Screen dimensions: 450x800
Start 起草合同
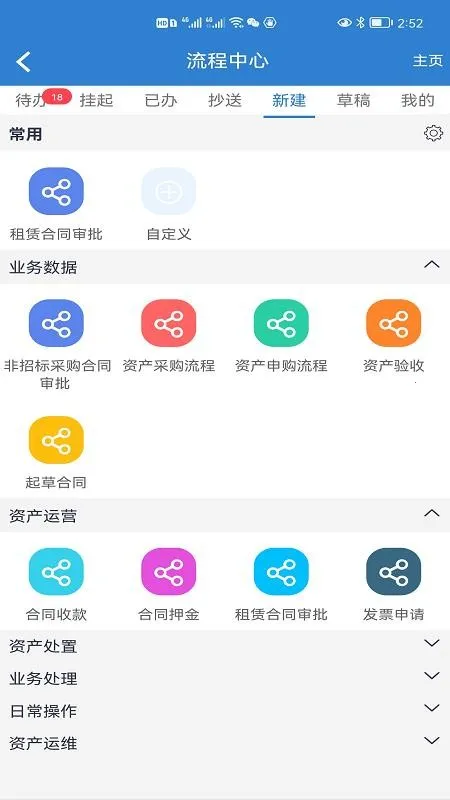point(56,453)
